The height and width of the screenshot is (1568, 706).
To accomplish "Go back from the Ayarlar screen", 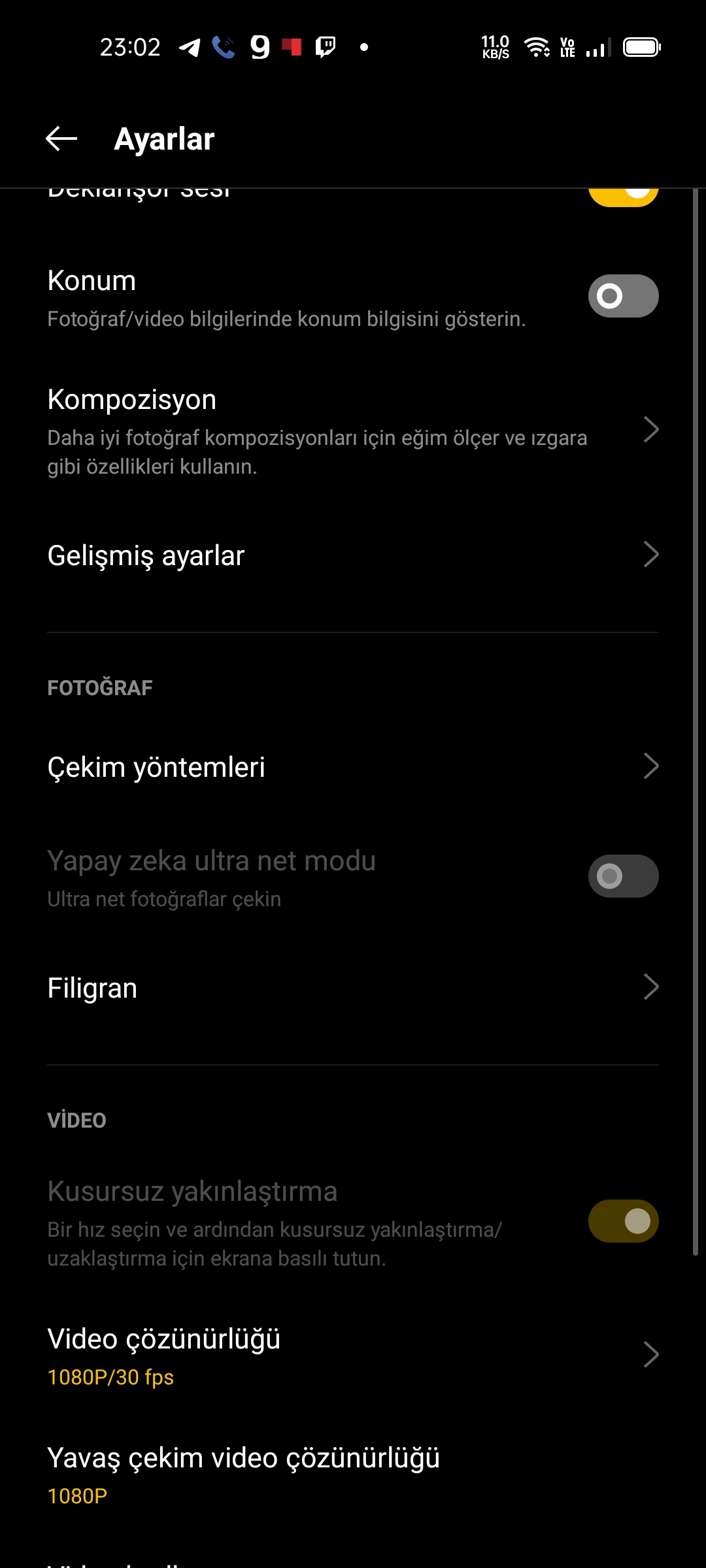I will coord(61,139).
